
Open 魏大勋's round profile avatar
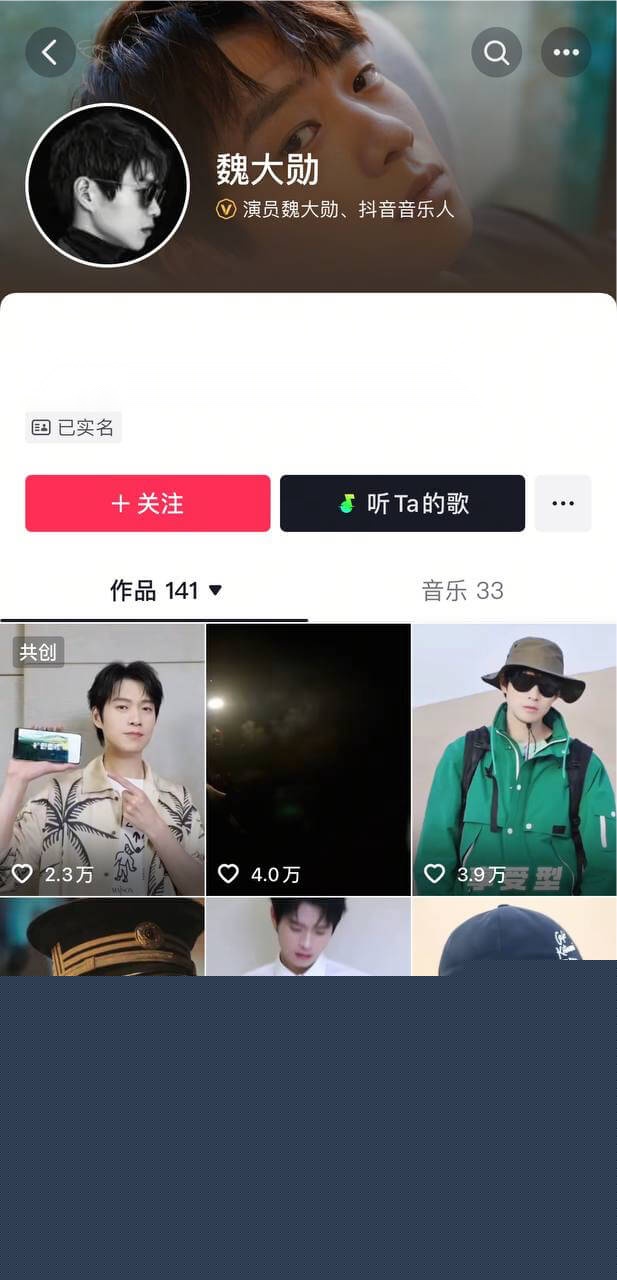tap(108, 186)
